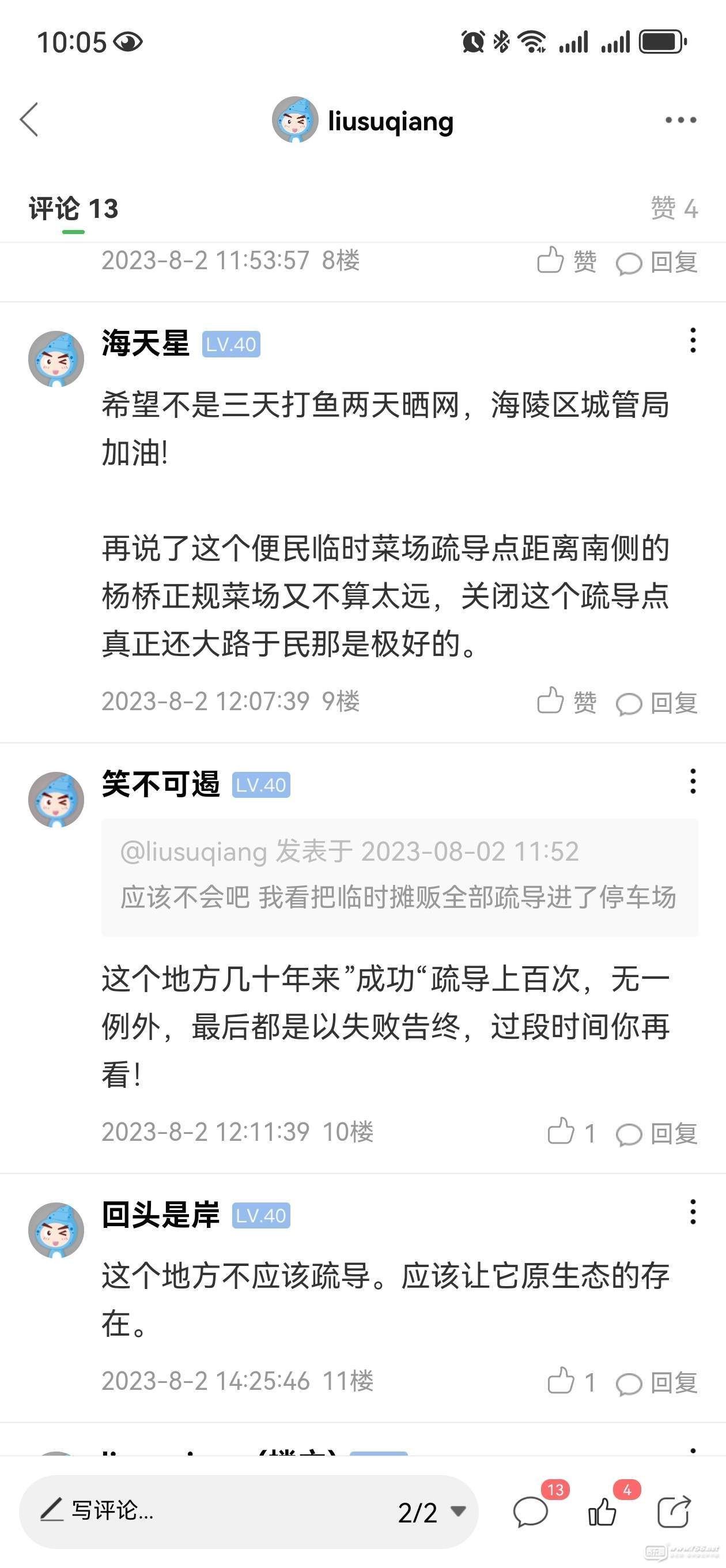Reply to 海天星's 9楼 comment
The height and width of the screenshot is (1568, 726).
tap(657, 703)
